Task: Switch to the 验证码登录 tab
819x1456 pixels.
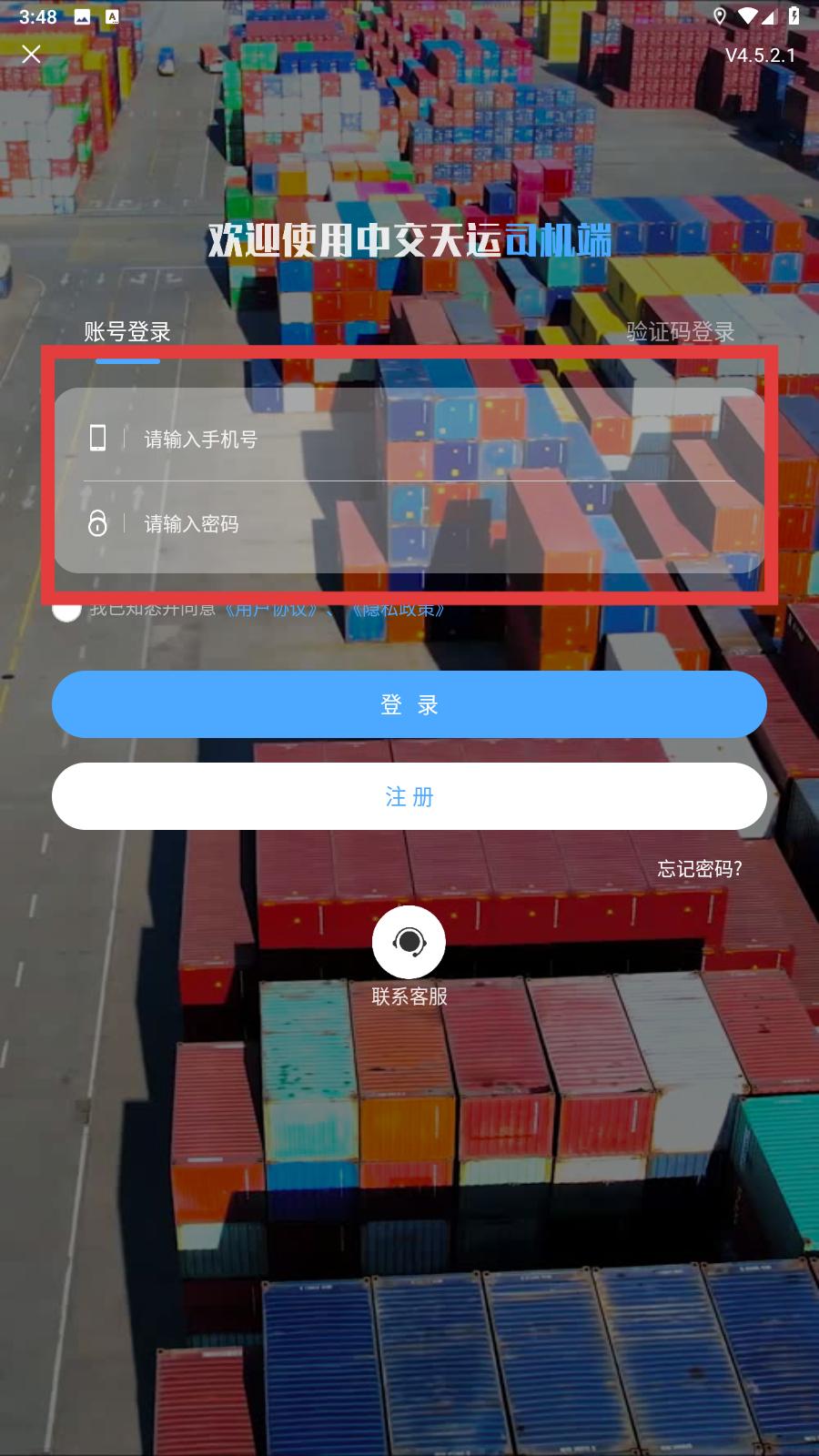Action: coord(681,332)
